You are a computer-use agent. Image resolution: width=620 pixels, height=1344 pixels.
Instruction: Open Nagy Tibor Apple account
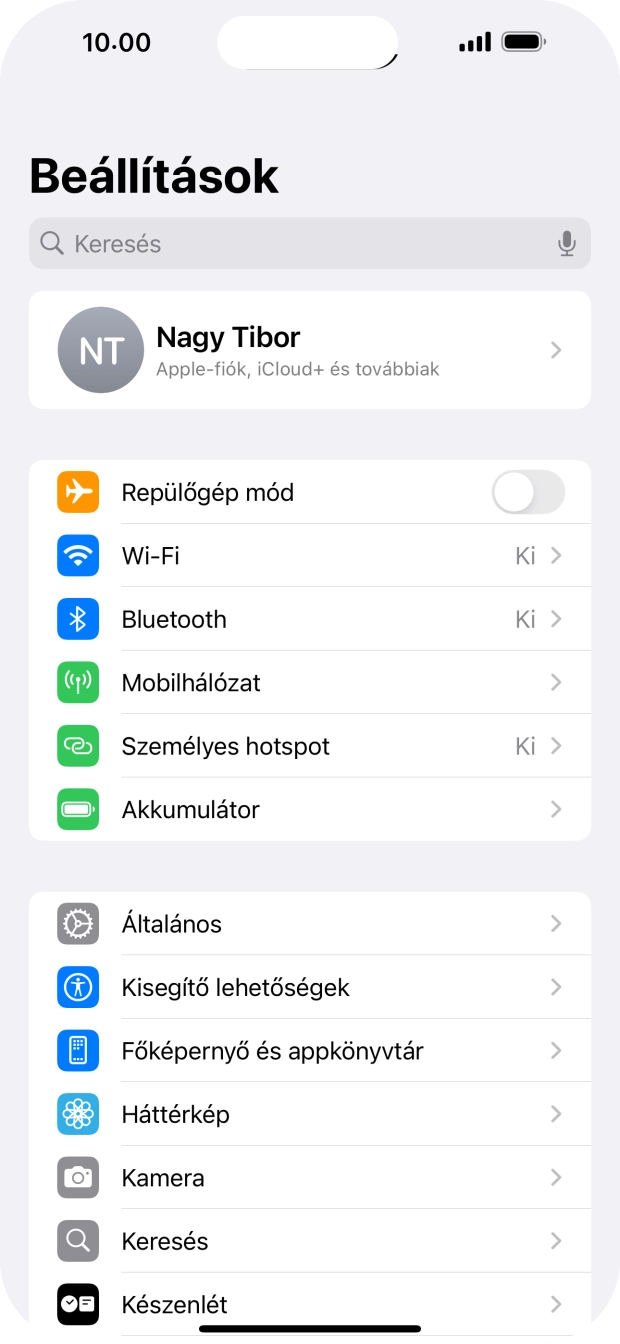310,350
